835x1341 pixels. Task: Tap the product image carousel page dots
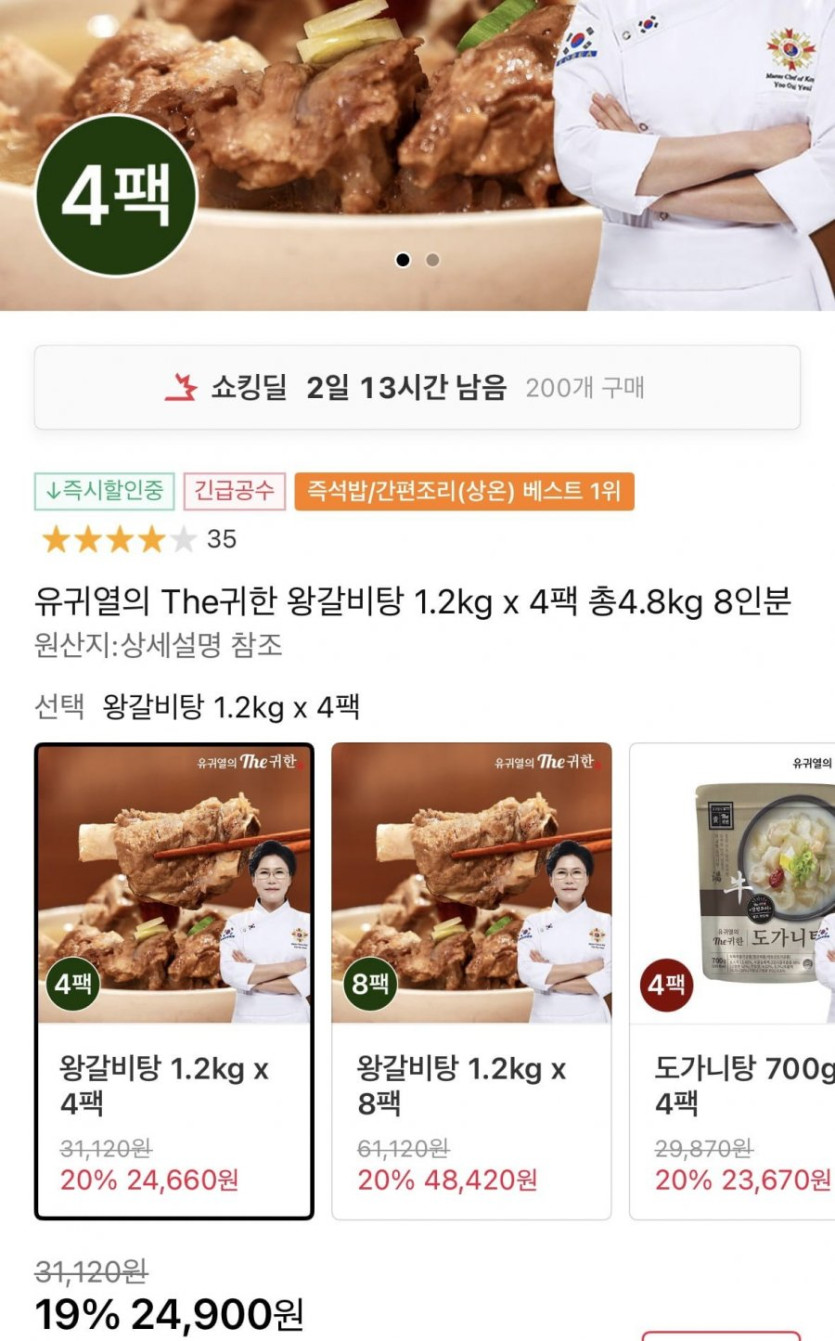click(417, 260)
